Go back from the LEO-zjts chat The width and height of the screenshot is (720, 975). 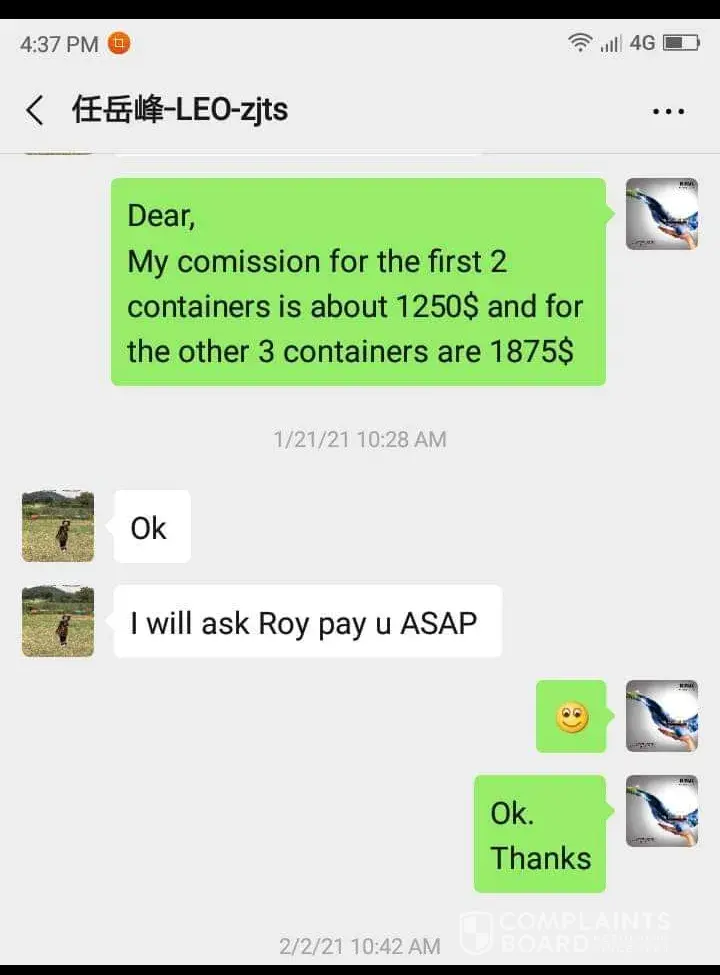coord(35,110)
